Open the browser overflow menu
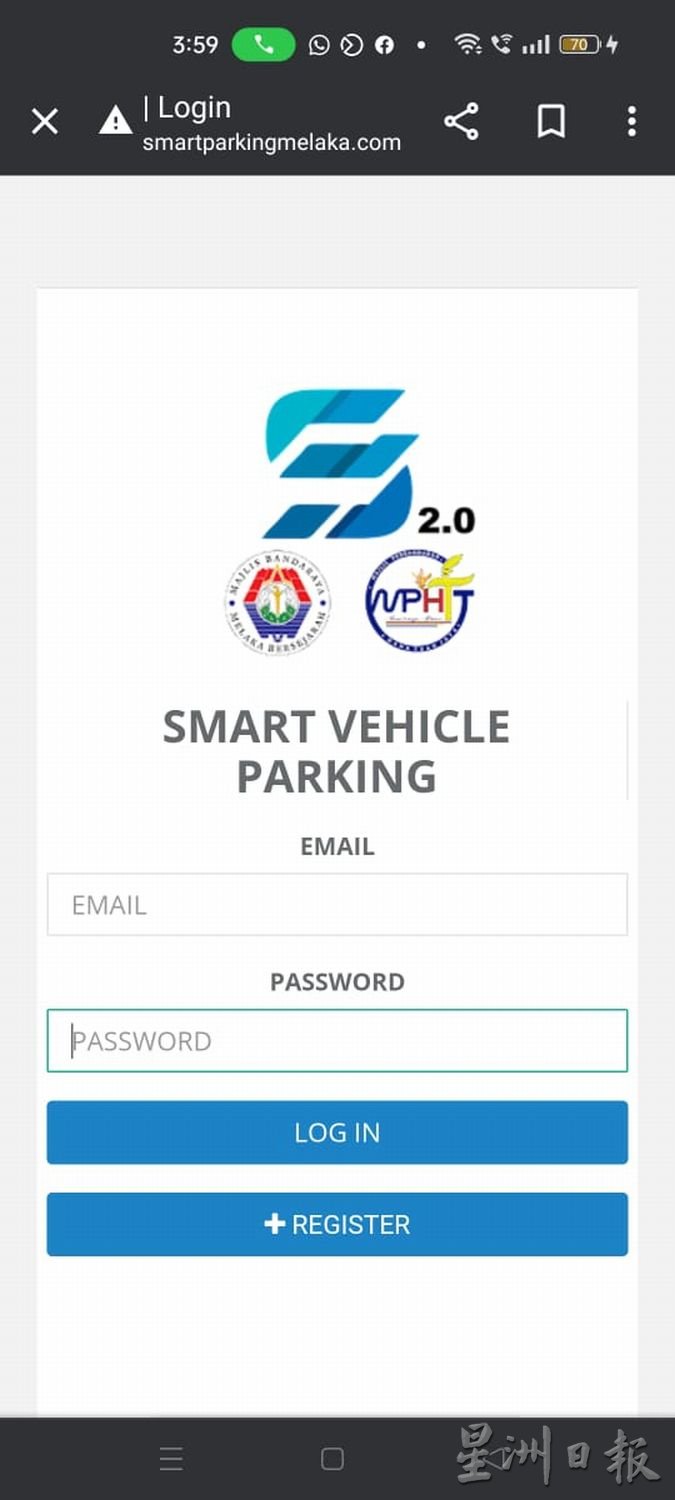The image size is (675, 1500). click(x=631, y=122)
